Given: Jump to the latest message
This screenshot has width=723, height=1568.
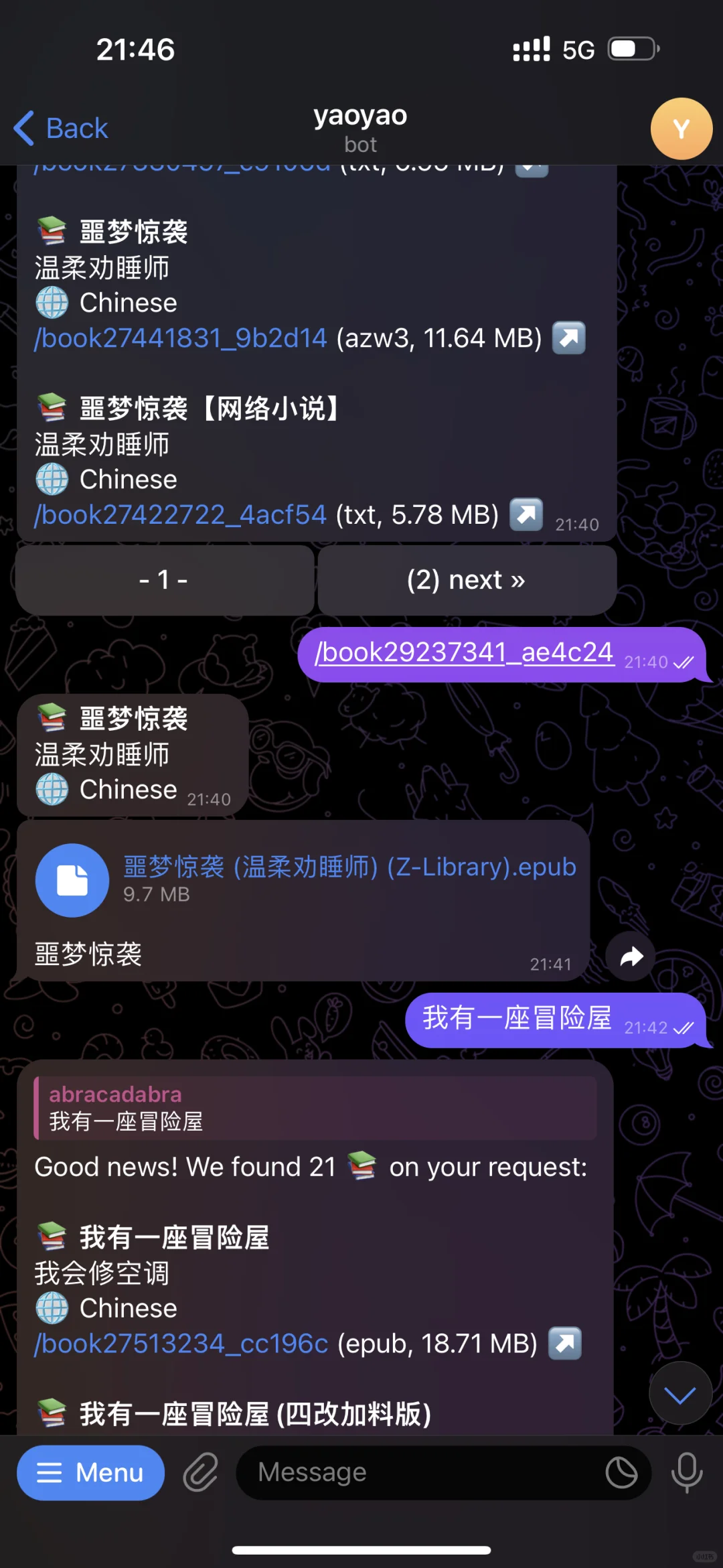Looking at the screenshot, I should click(x=680, y=1393).
